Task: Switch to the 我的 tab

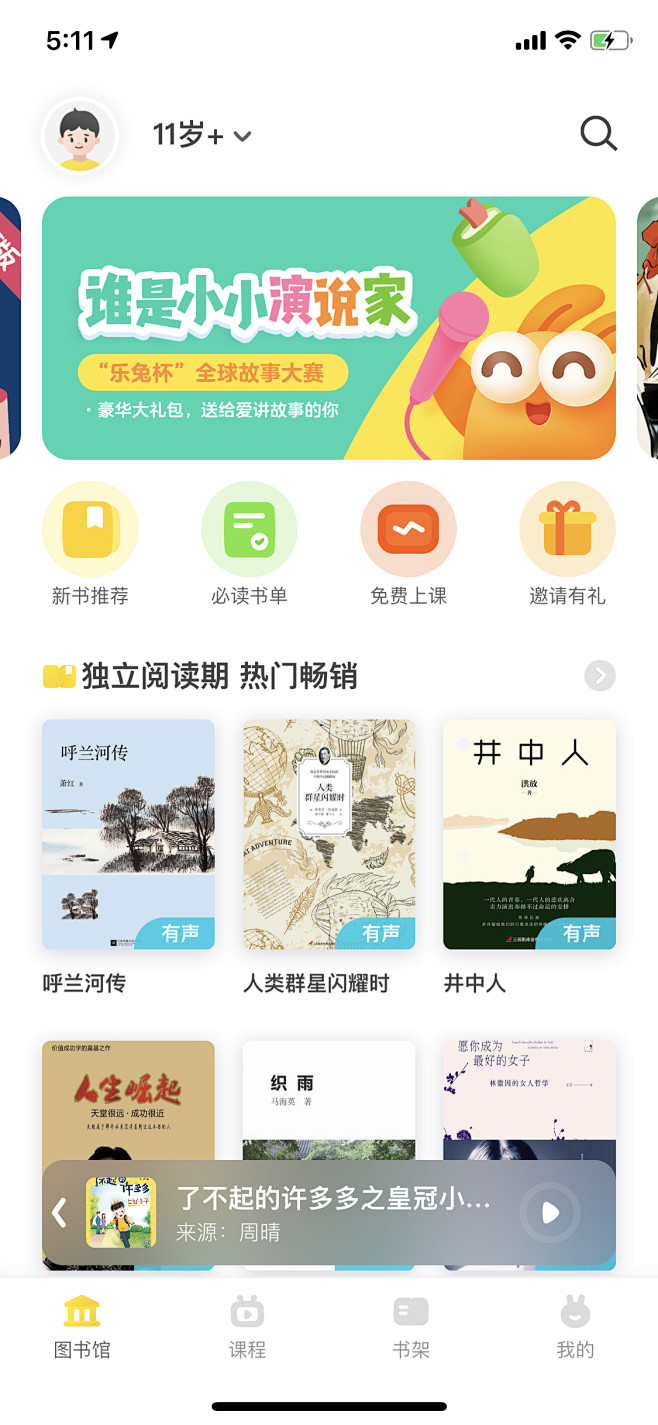Action: 575,1327
